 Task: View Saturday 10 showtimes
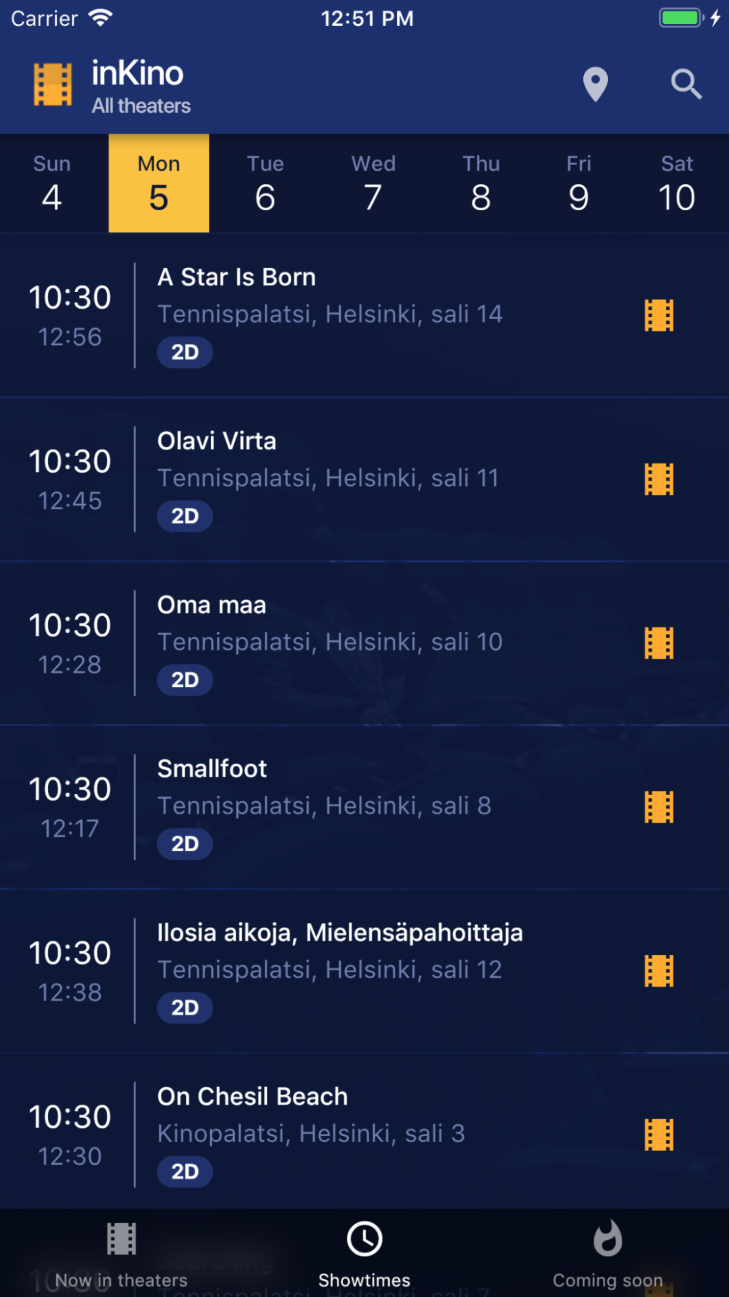click(x=677, y=184)
